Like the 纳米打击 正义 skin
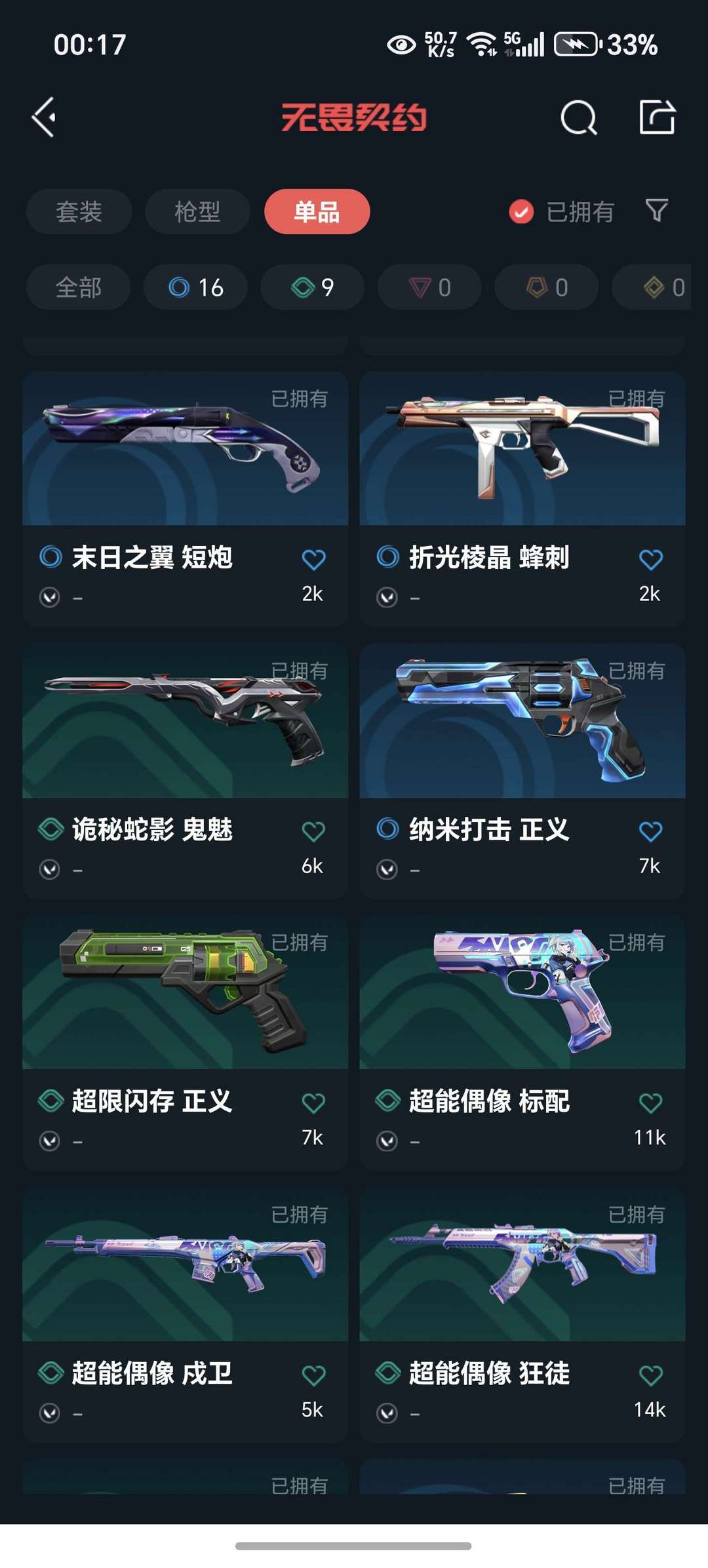708x1568 pixels. click(650, 832)
